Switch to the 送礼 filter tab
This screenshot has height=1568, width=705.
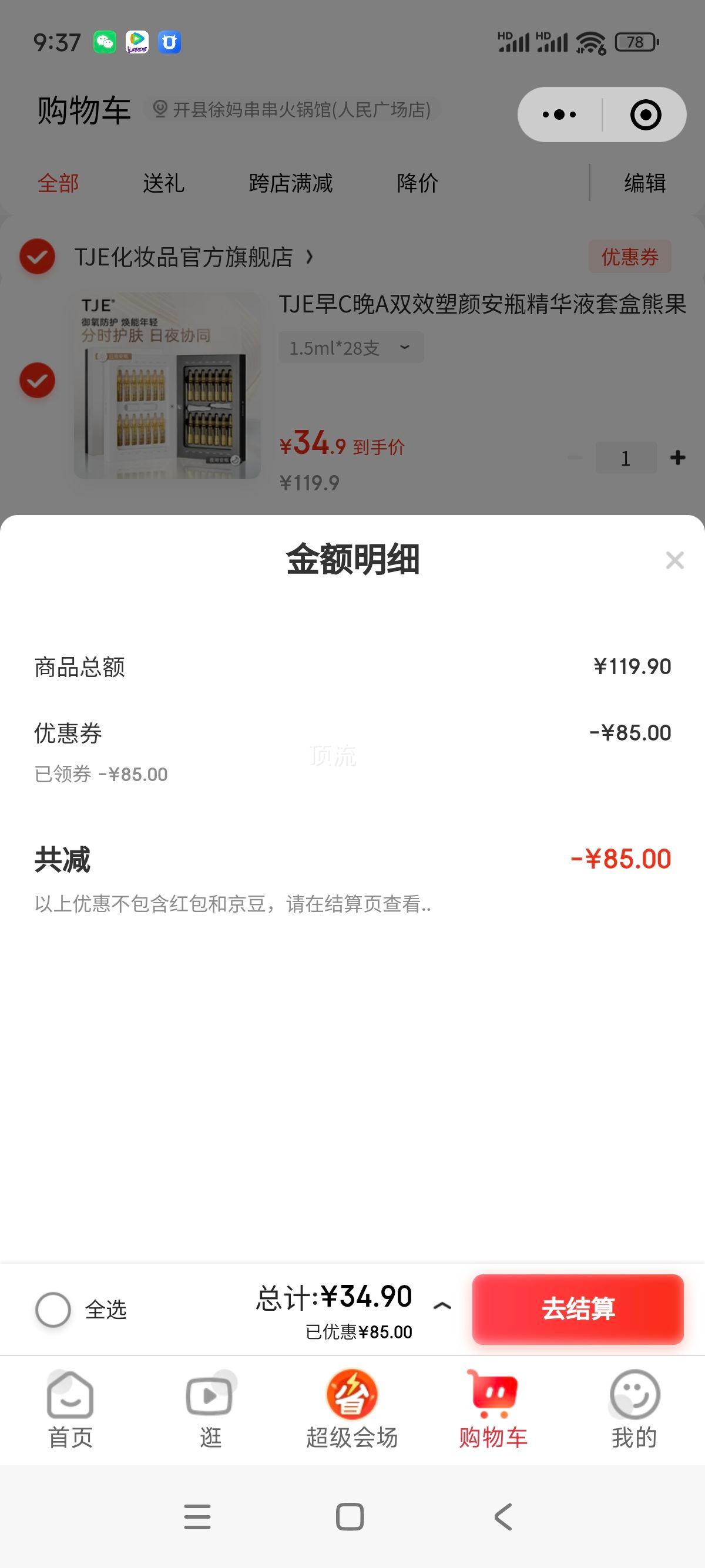163,183
